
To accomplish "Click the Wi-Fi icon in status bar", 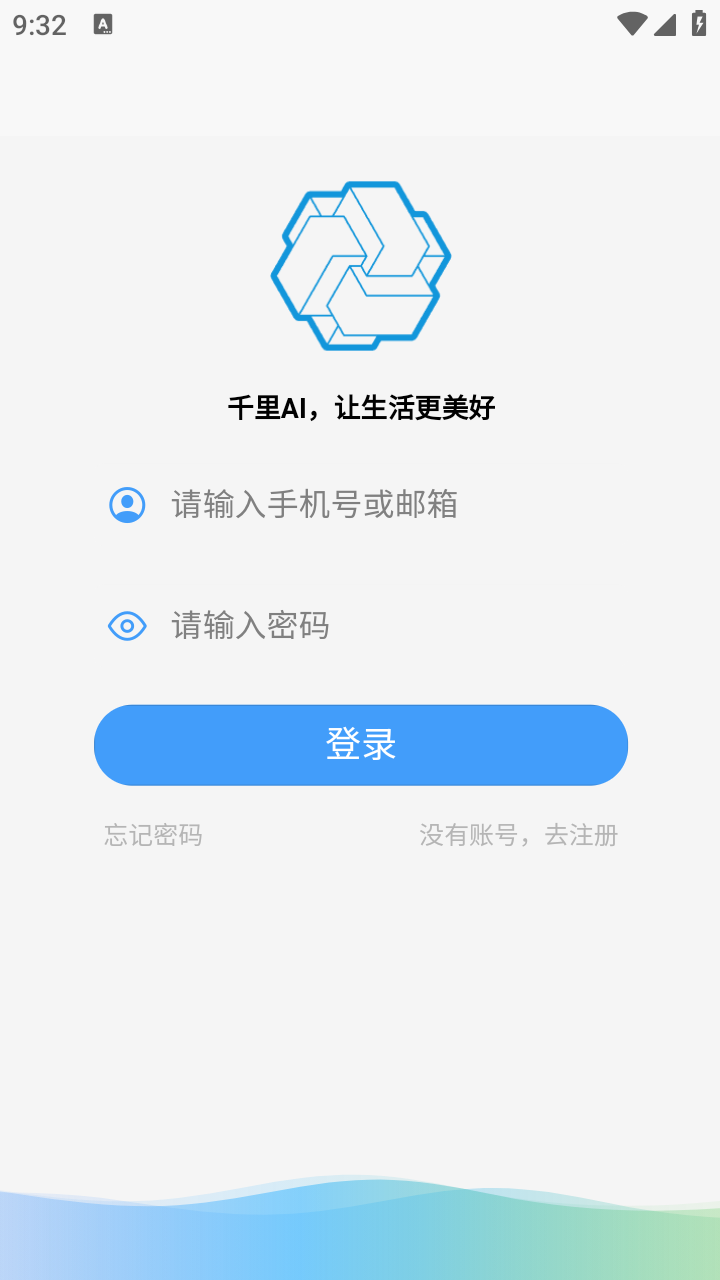I will (x=631, y=25).
